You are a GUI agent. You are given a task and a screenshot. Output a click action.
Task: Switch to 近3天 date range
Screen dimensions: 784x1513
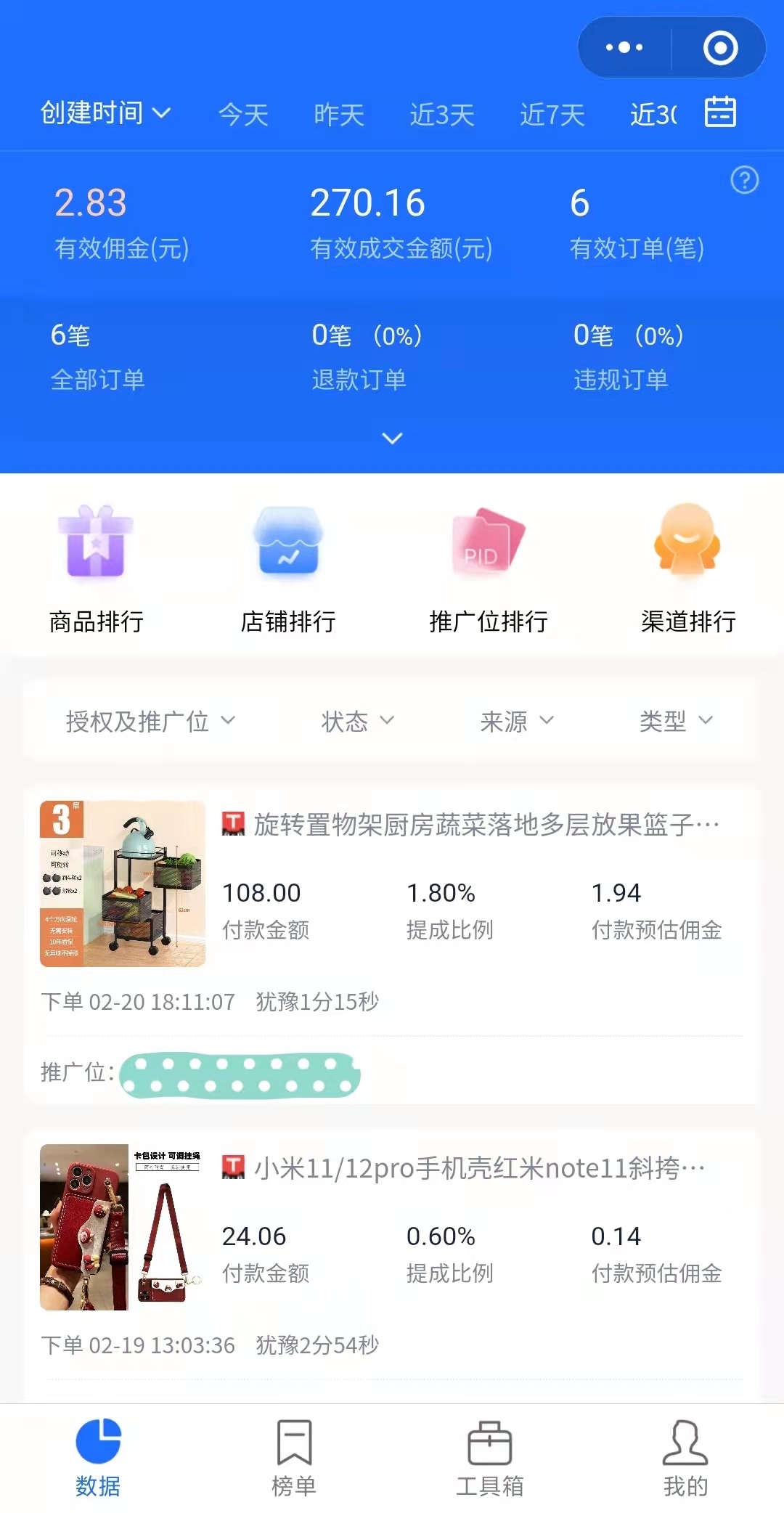pyautogui.click(x=441, y=115)
